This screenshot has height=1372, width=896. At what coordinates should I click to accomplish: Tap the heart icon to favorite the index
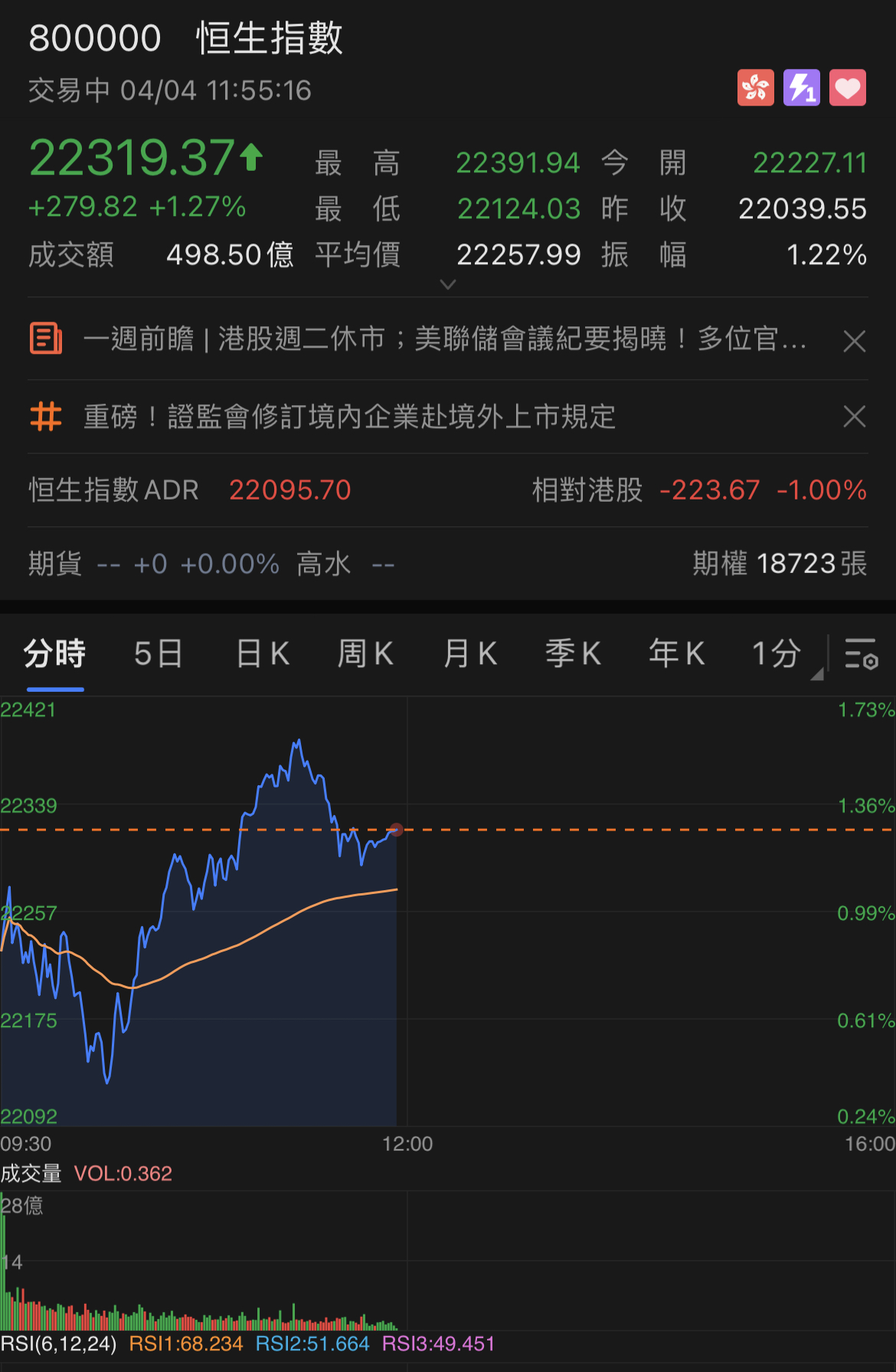[x=847, y=87]
